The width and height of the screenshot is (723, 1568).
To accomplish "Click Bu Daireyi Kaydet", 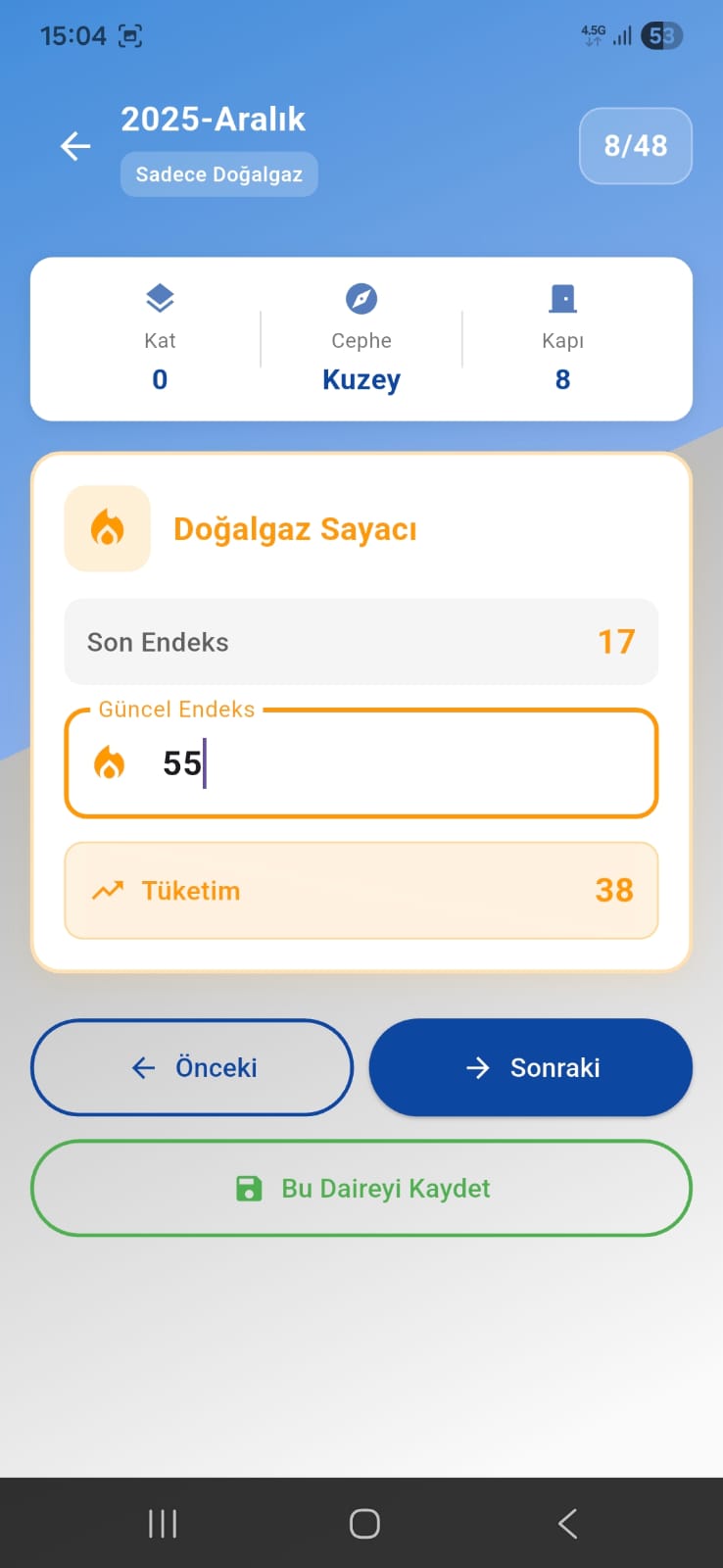I will [x=361, y=1188].
